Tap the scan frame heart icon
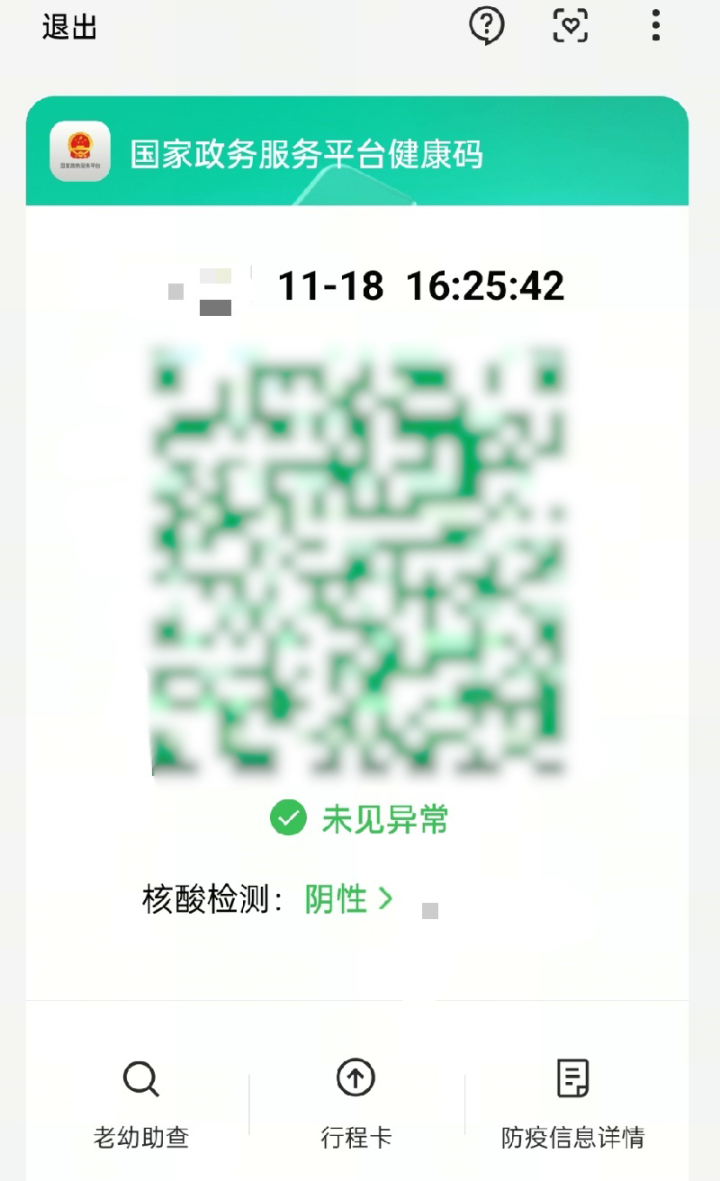 [x=570, y=26]
